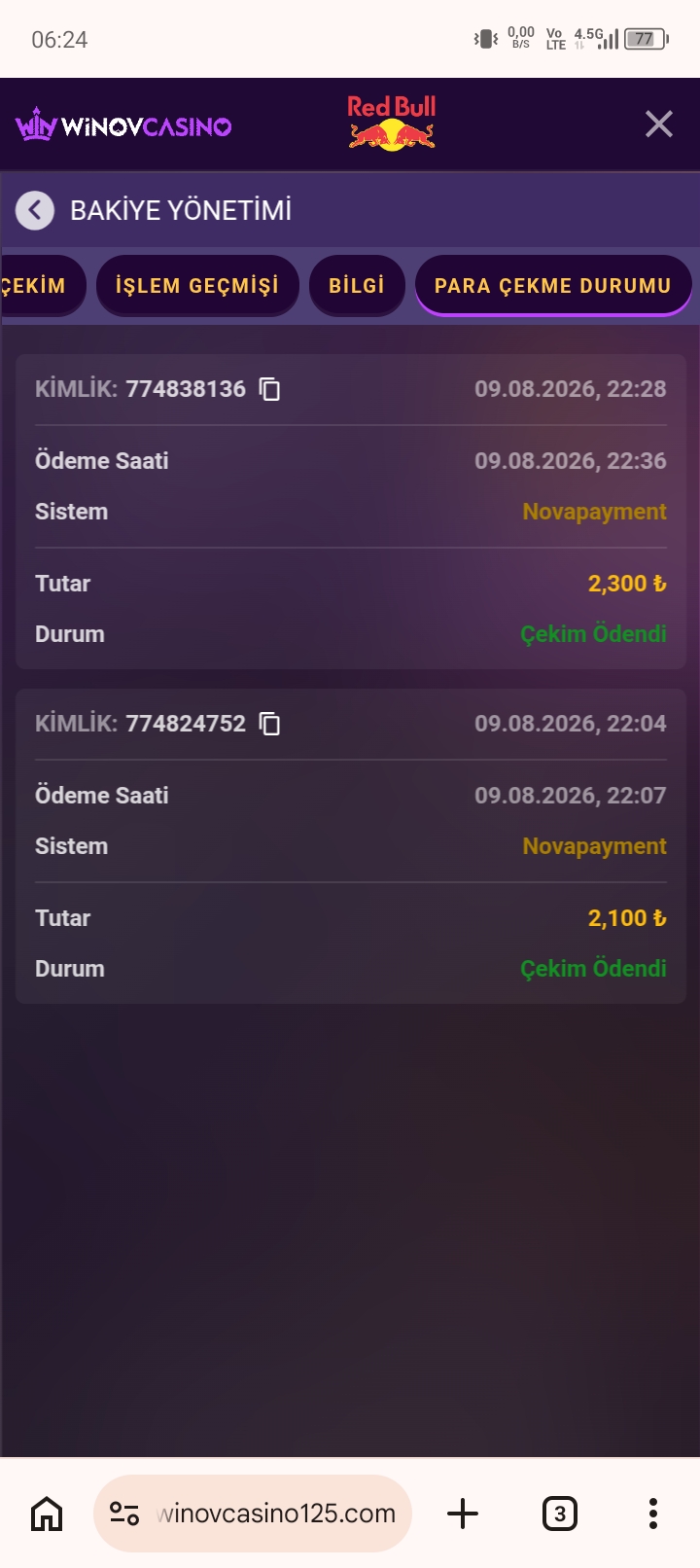Open the browser overflow menu
700x1568 pixels.
click(653, 1514)
